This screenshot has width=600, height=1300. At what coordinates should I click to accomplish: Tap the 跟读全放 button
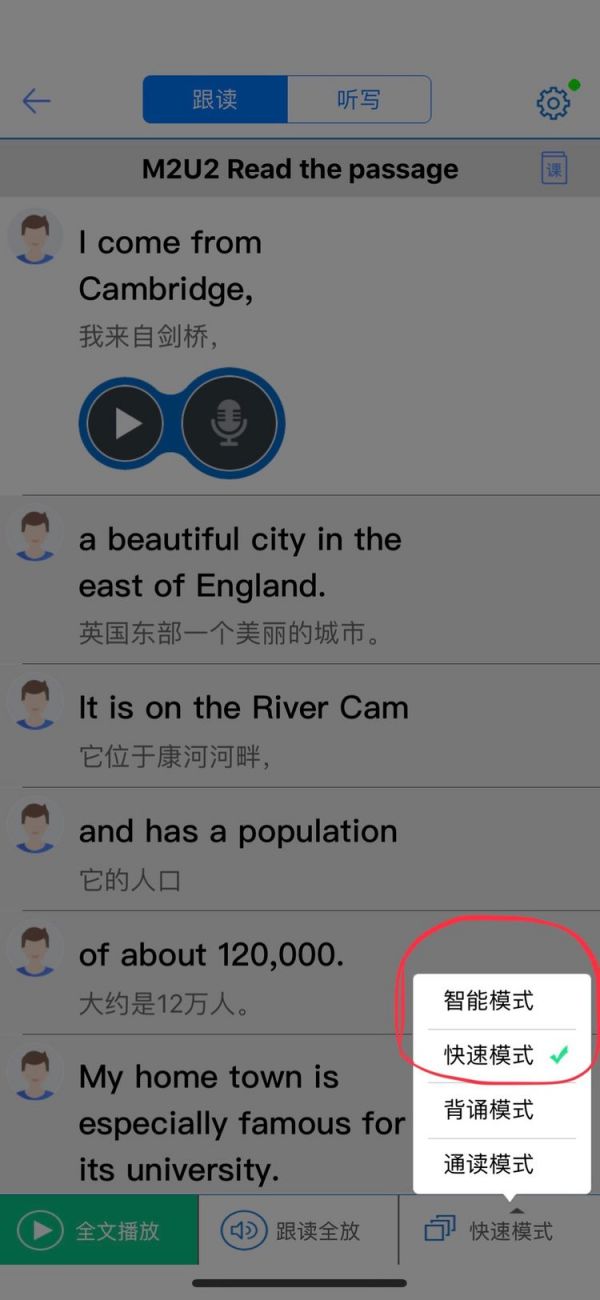pos(298,1231)
